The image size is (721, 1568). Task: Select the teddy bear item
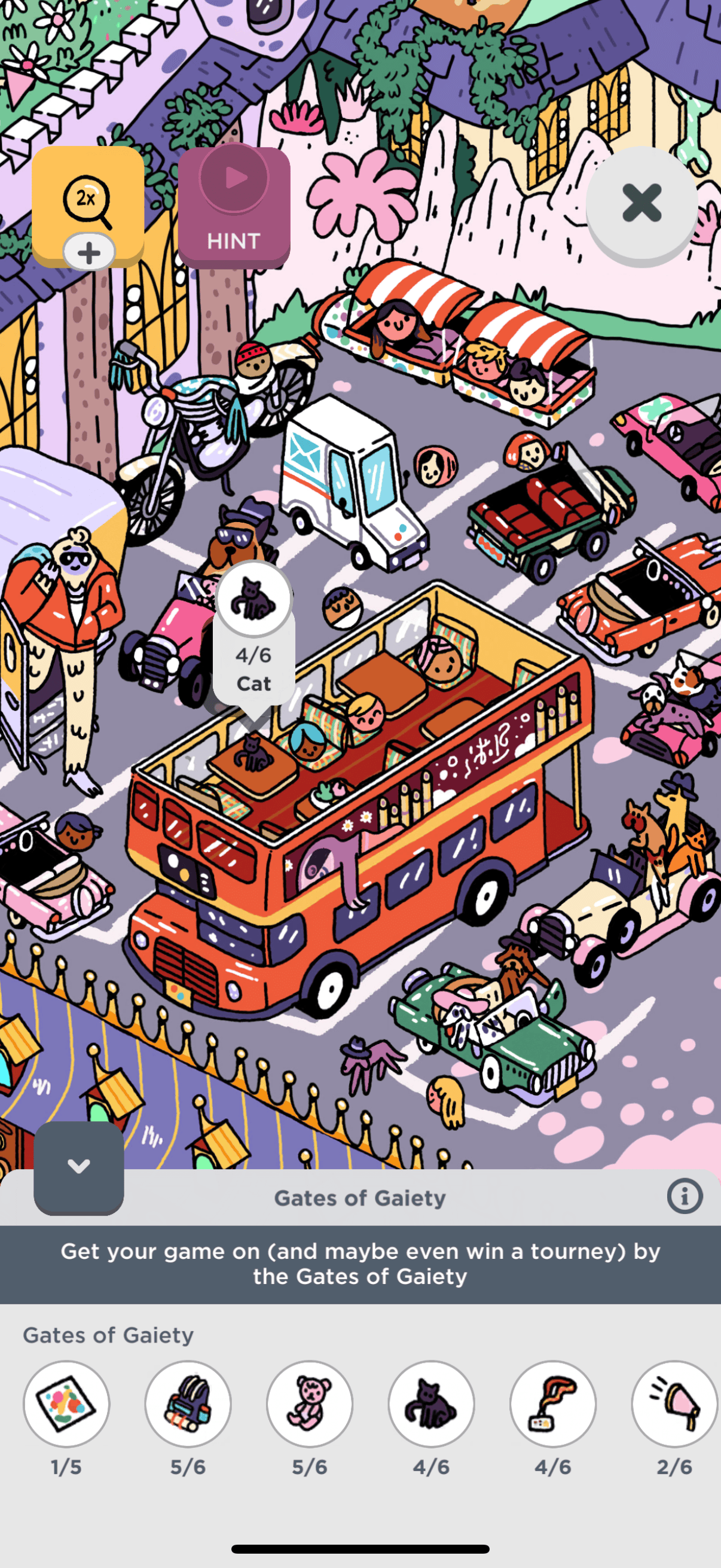(310, 1404)
